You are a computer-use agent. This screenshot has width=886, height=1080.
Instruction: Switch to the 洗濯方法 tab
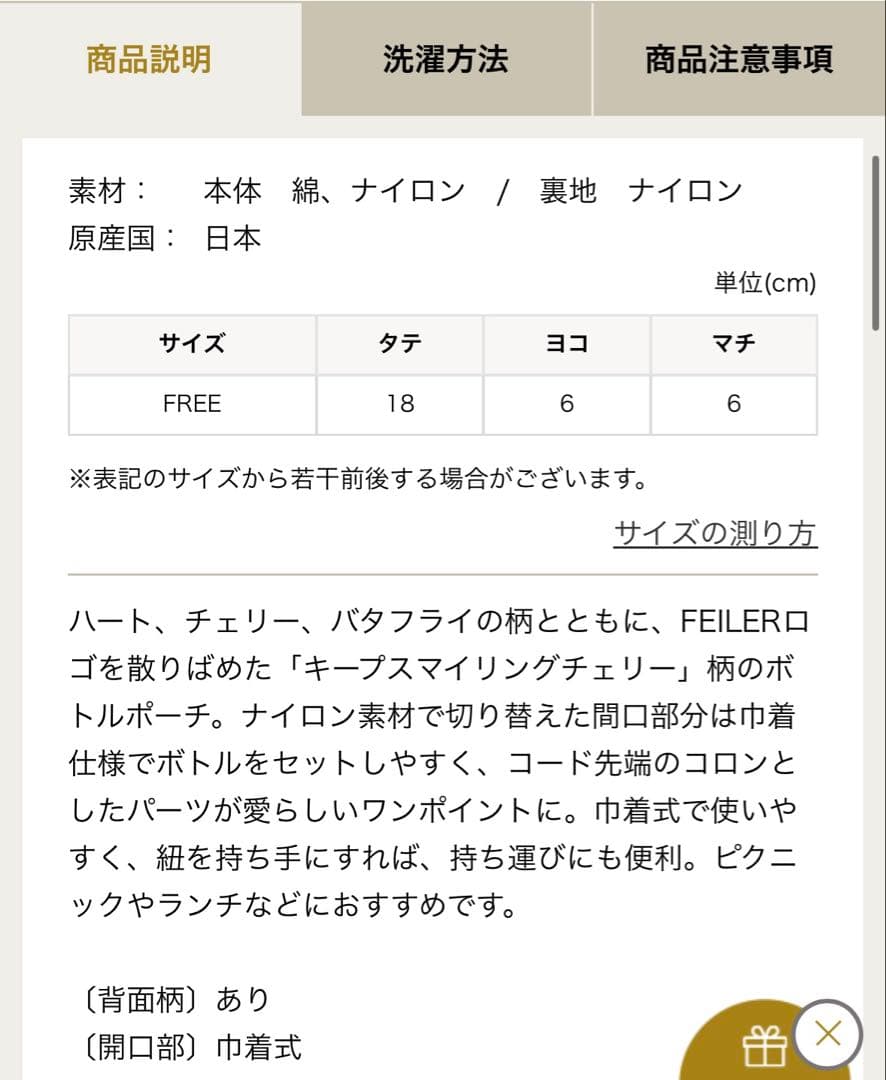pos(442,60)
